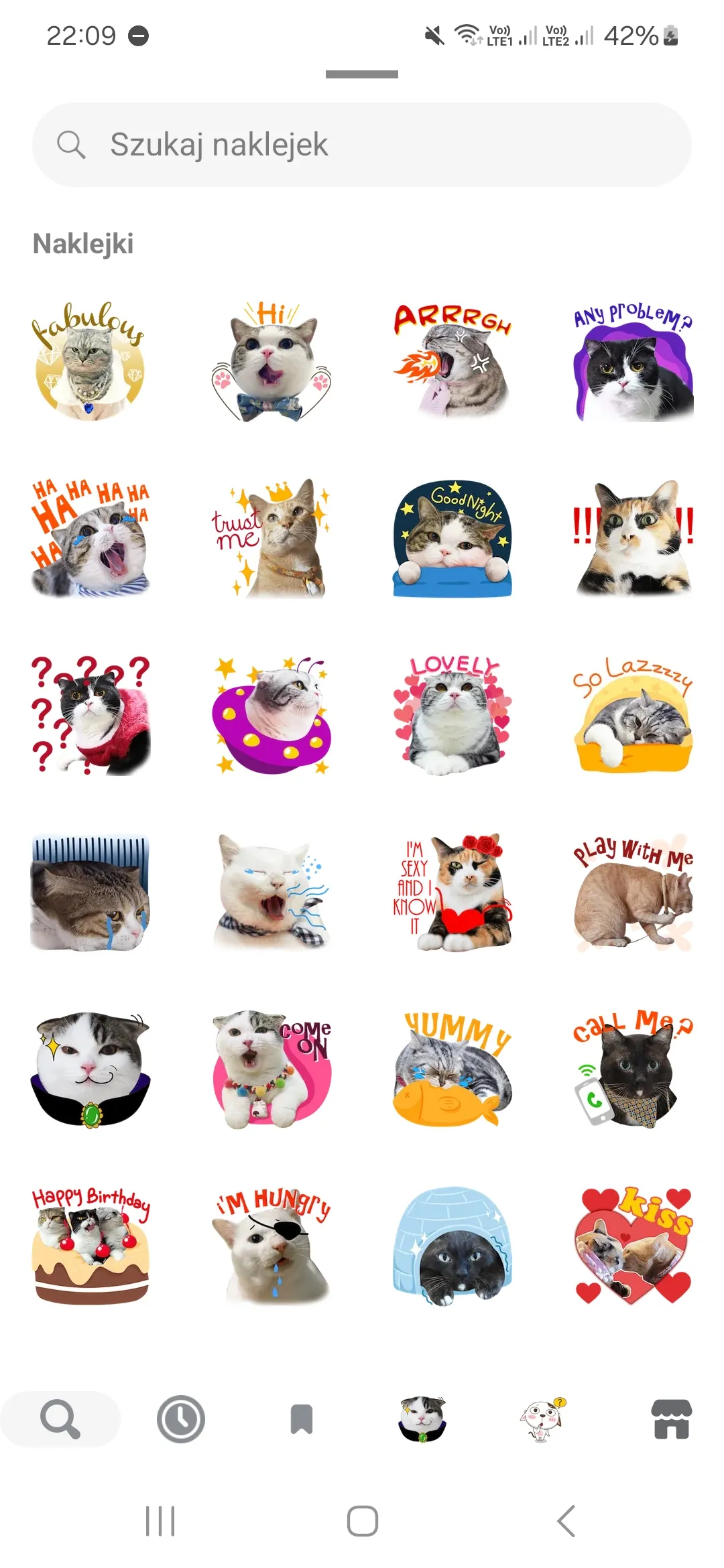Go back using the system back button

coord(566,1521)
